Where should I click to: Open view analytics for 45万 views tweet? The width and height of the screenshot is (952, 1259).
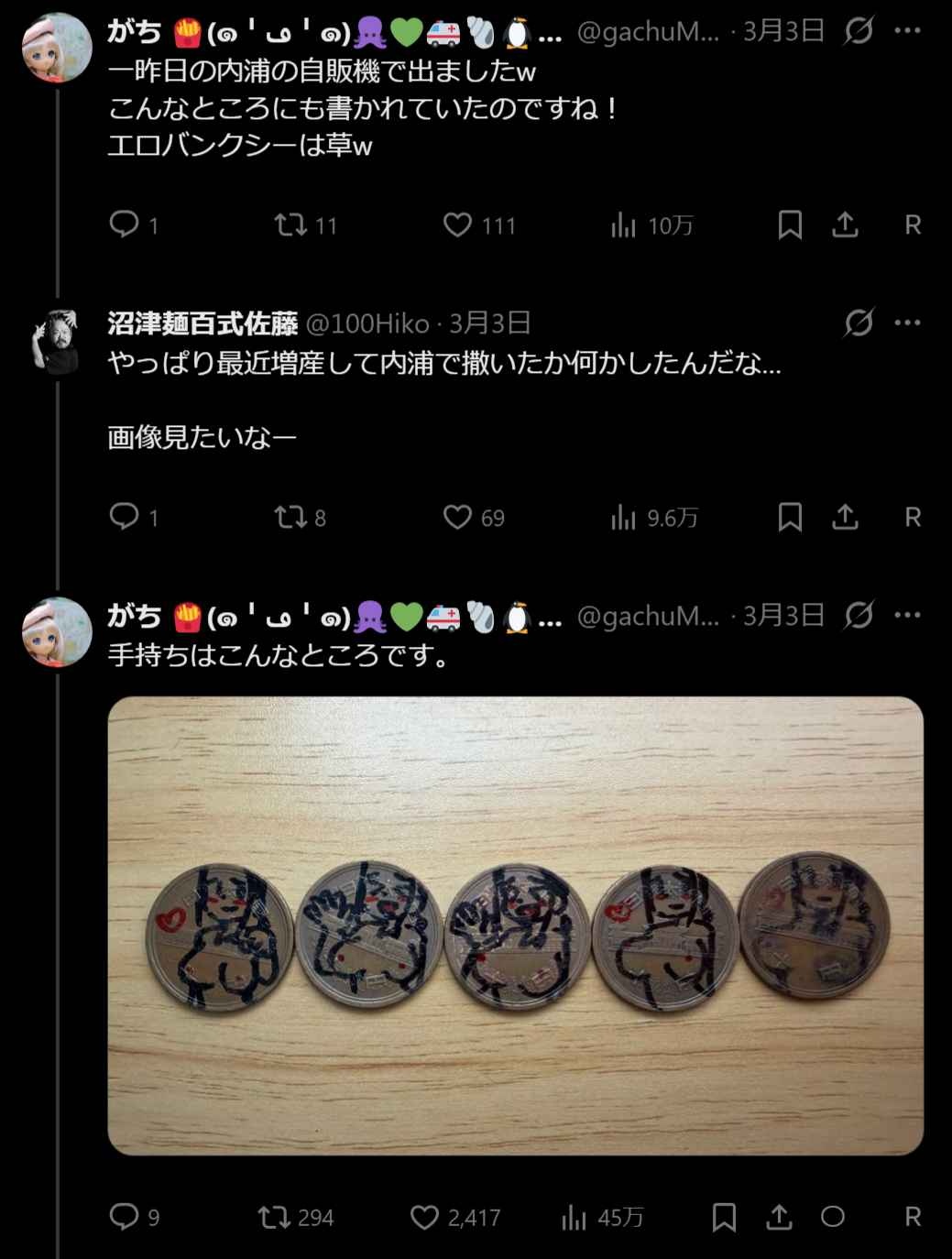[x=574, y=1217]
